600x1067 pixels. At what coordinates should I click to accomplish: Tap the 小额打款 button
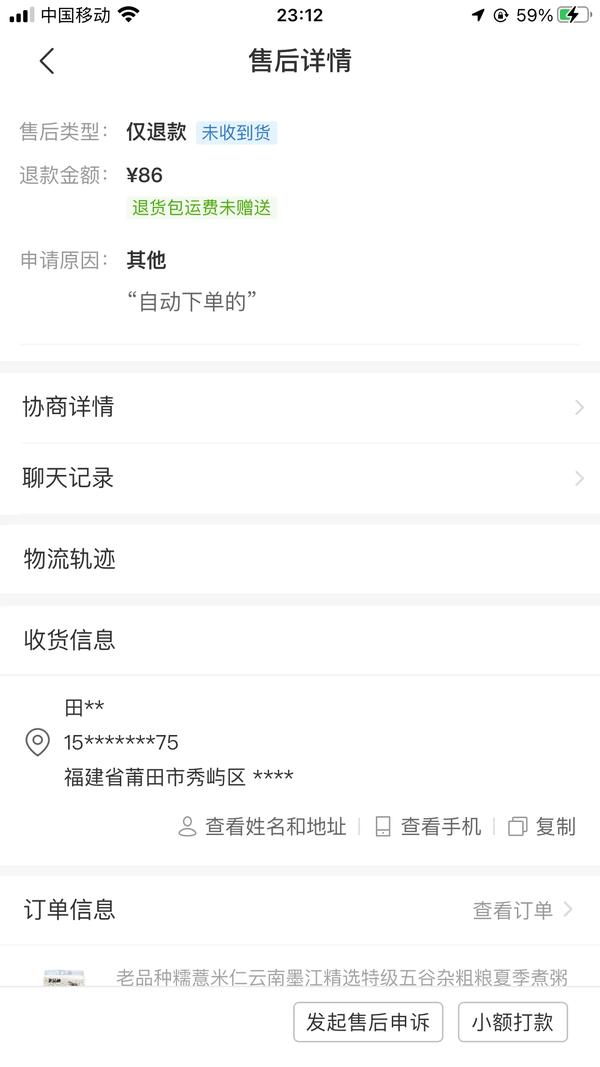[513, 1022]
